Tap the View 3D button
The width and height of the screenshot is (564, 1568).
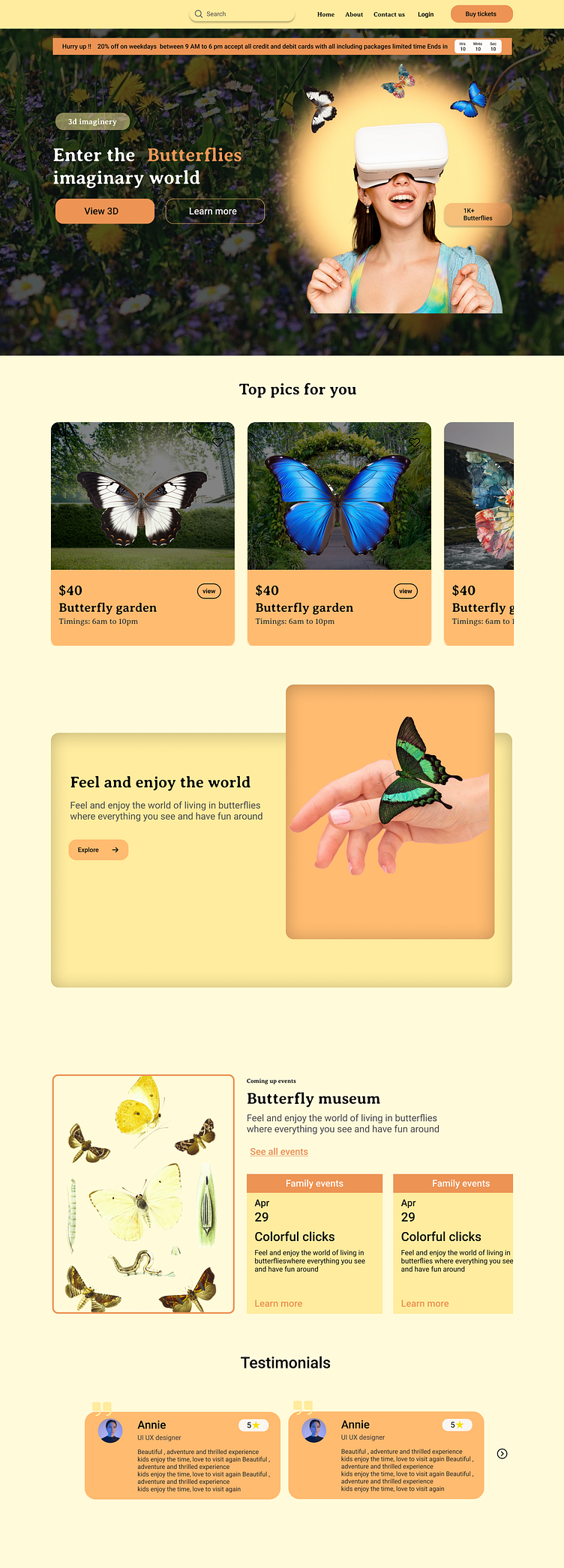(104, 211)
